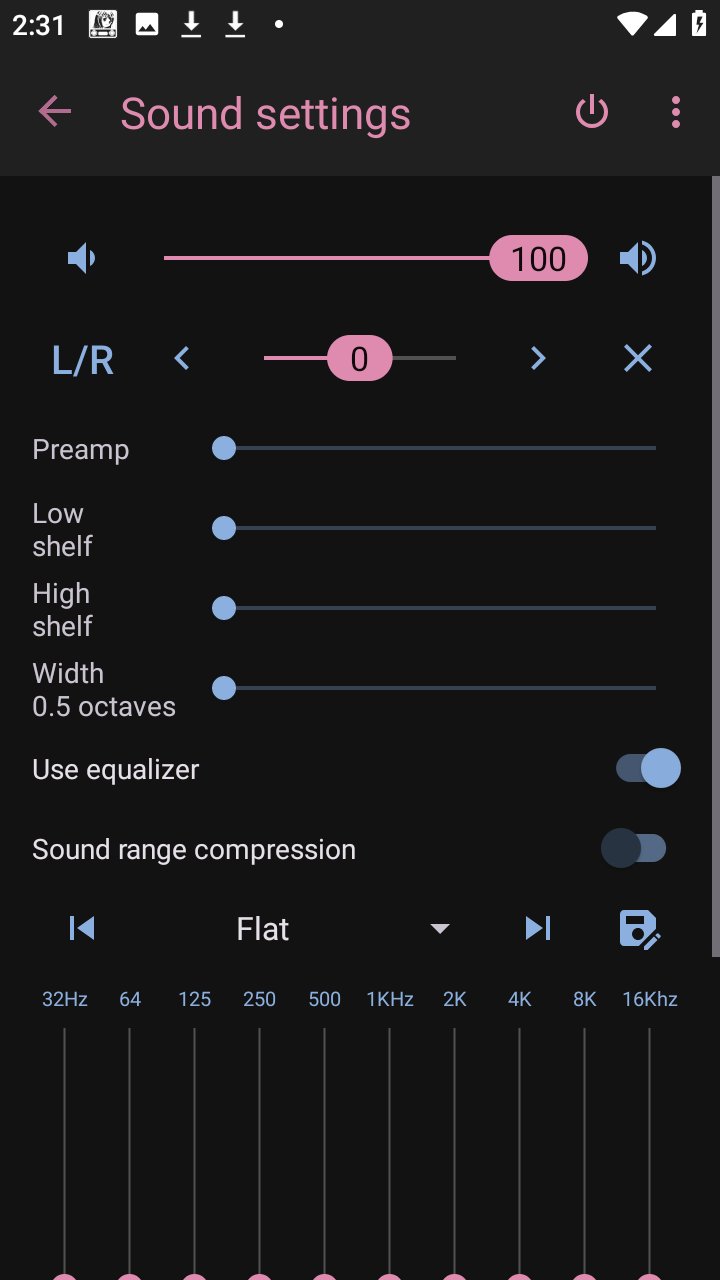Shift balance right with the right arrow
The width and height of the screenshot is (720, 1280).
click(538, 358)
